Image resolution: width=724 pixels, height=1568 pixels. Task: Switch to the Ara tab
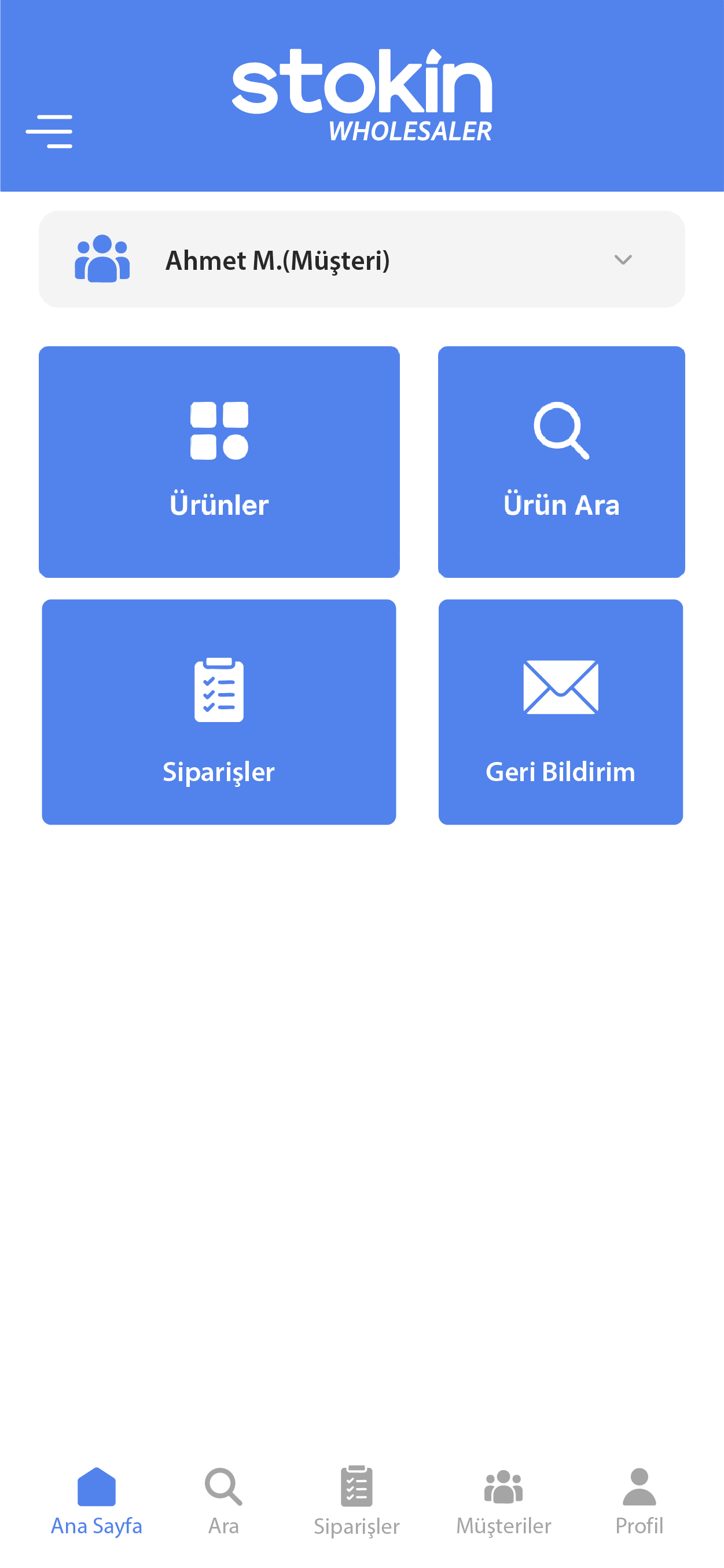coord(223,1500)
